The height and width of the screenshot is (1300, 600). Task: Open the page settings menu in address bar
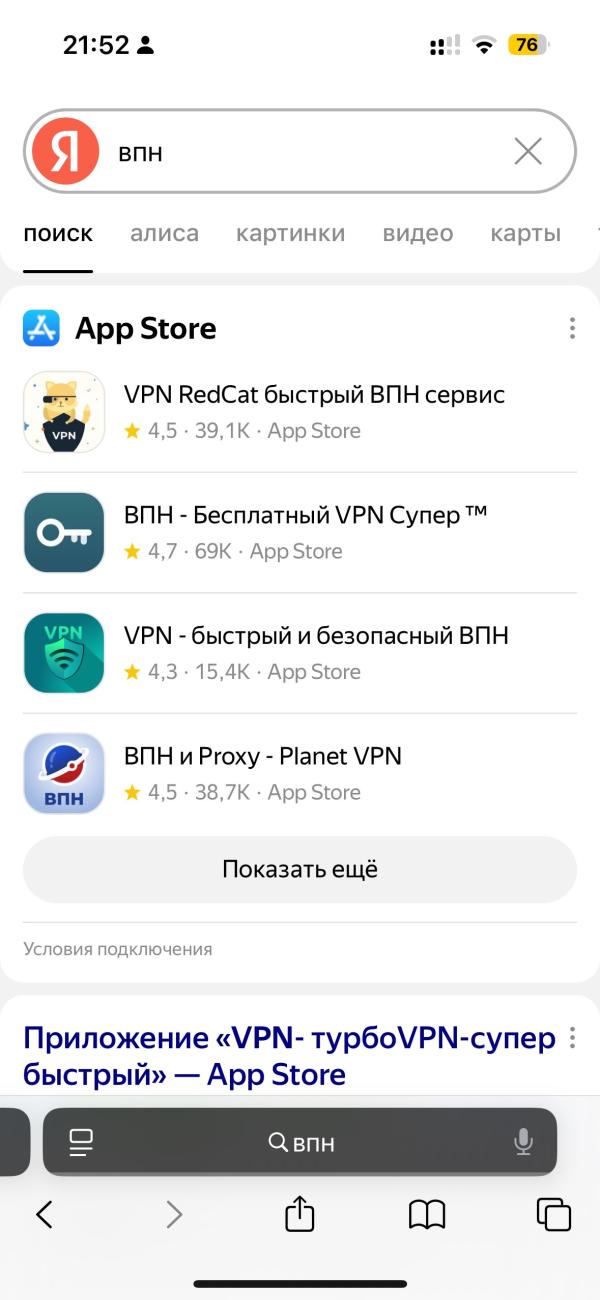point(81,1142)
